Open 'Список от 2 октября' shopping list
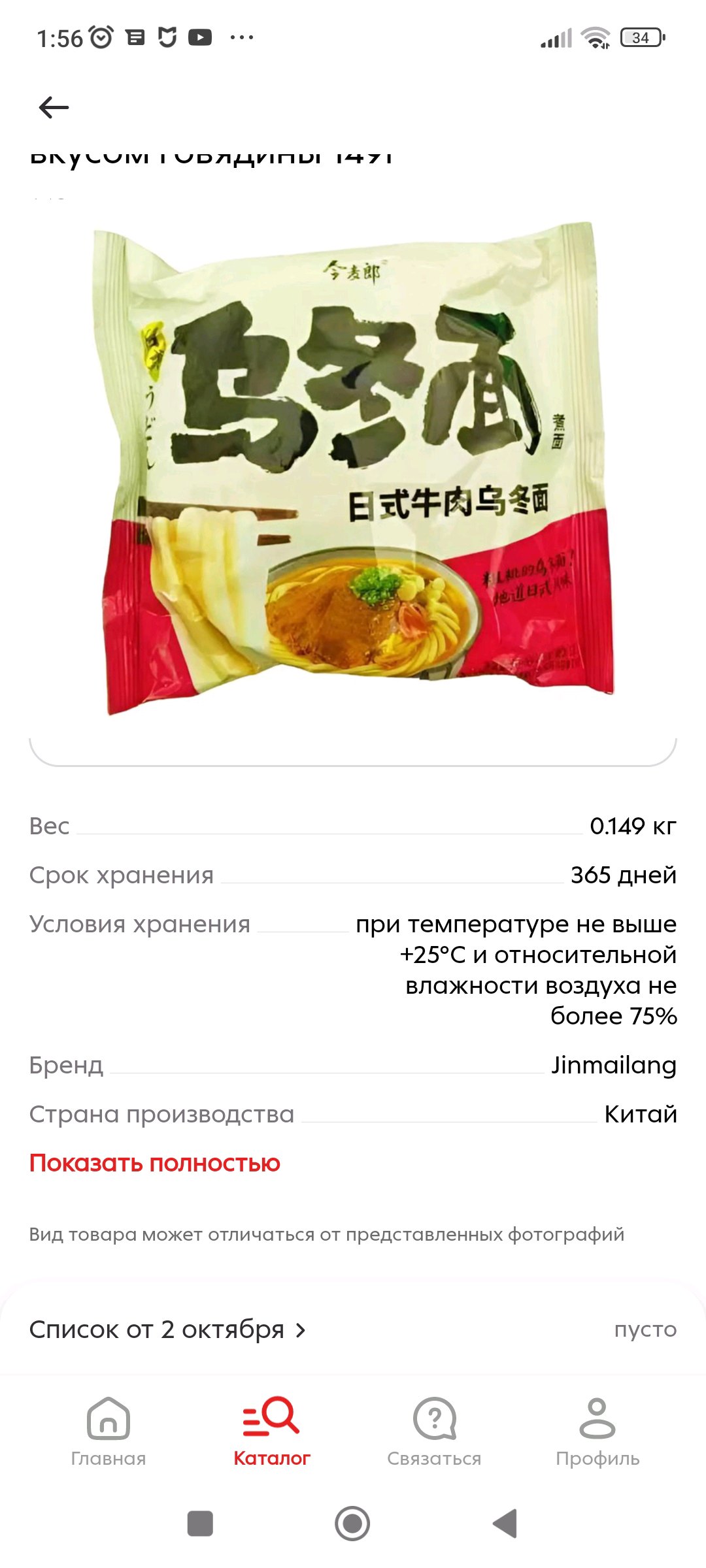This screenshot has width=706, height=1568. [167, 1330]
